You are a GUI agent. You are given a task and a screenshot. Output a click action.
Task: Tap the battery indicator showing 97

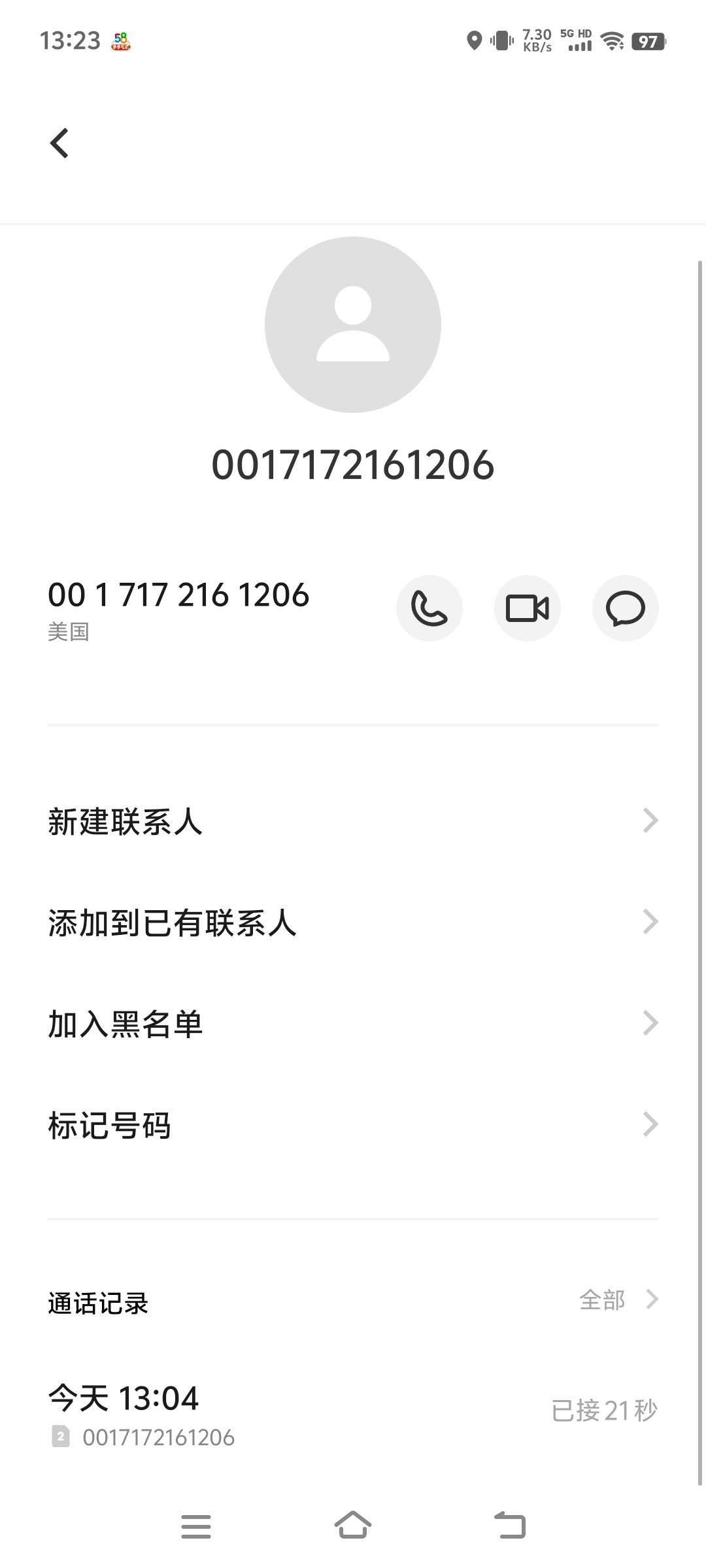tap(647, 41)
